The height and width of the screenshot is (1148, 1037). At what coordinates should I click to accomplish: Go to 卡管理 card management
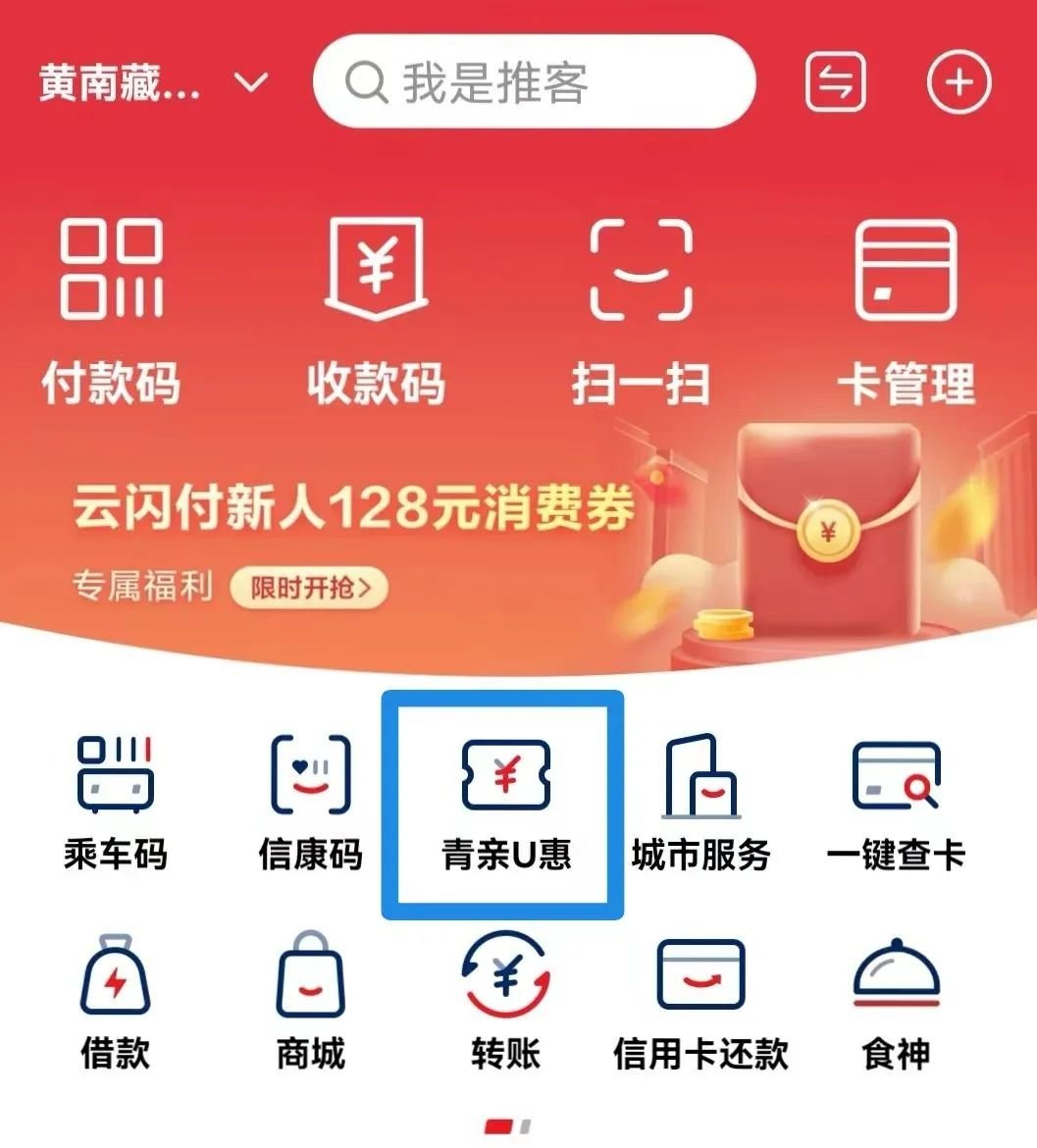pyautogui.click(x=906, y=309)
